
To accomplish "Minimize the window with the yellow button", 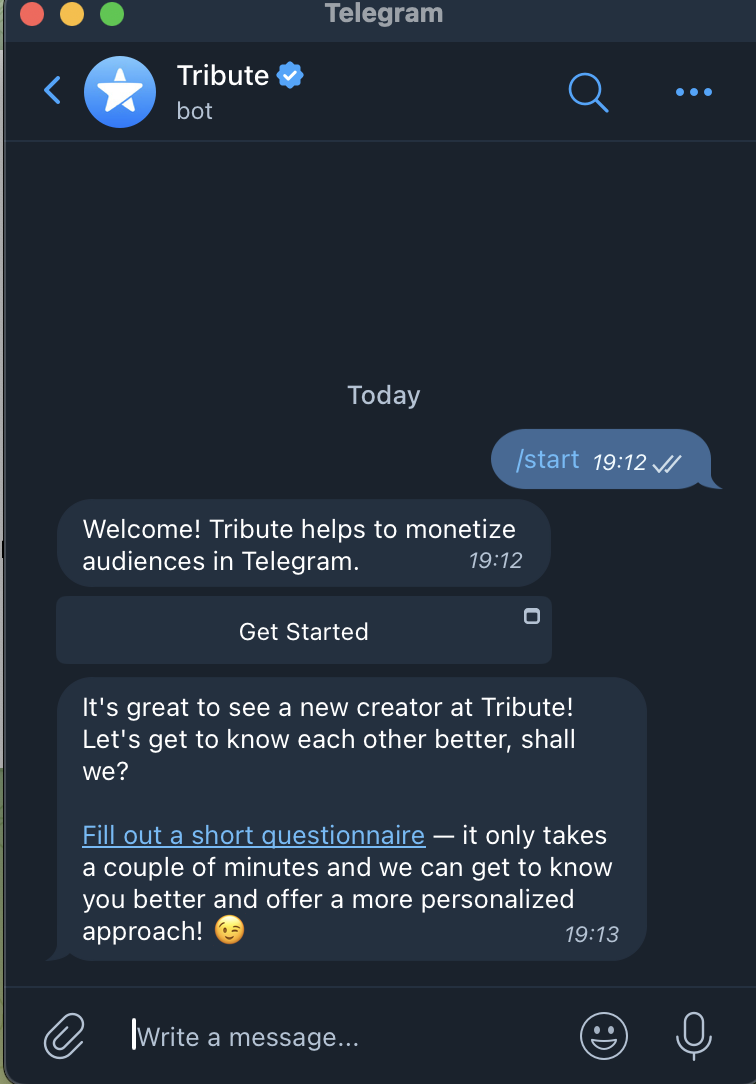I will (72, 14).
